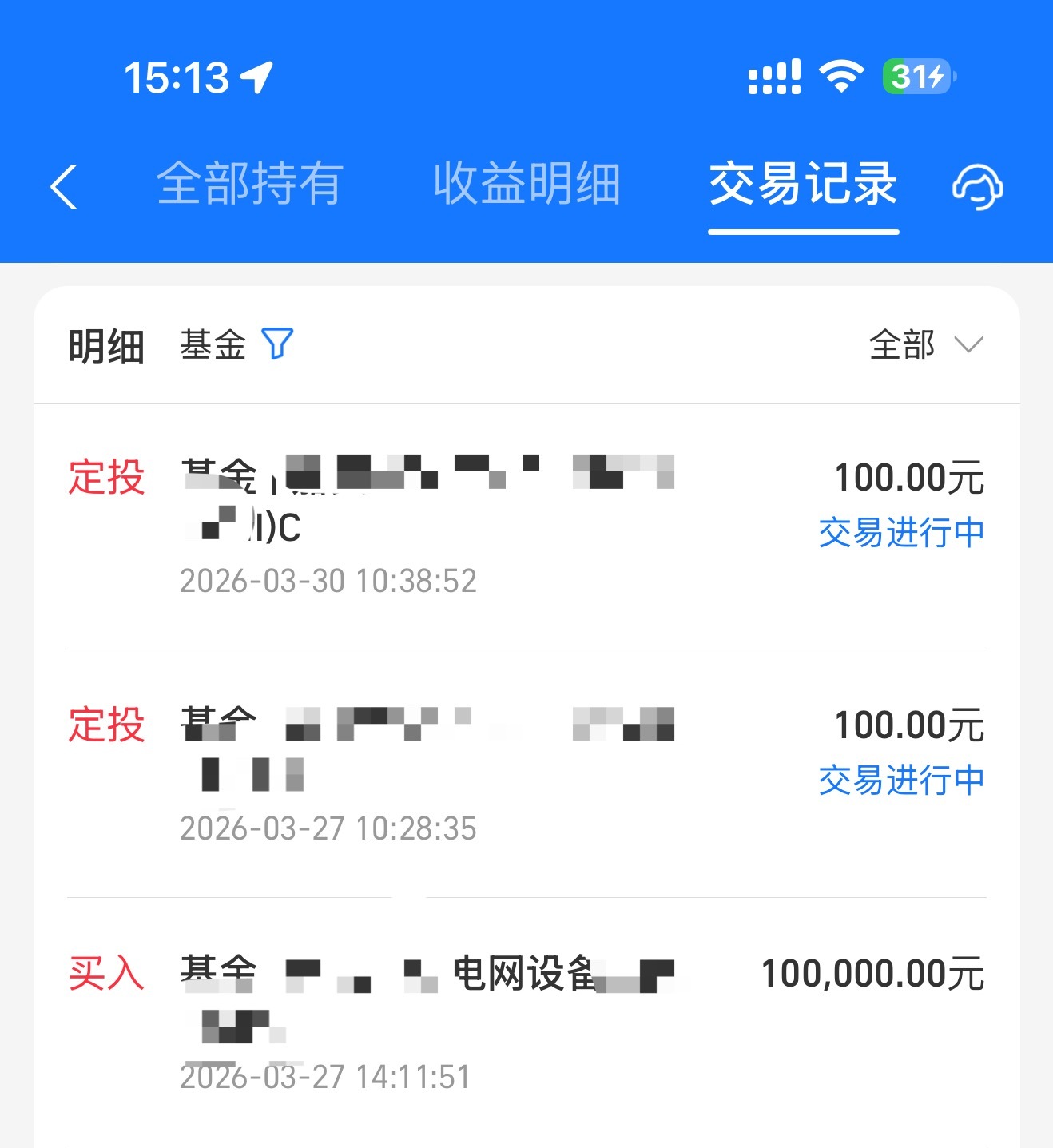
Task: Tap the location arrow next to the clock
Action: 253,76
